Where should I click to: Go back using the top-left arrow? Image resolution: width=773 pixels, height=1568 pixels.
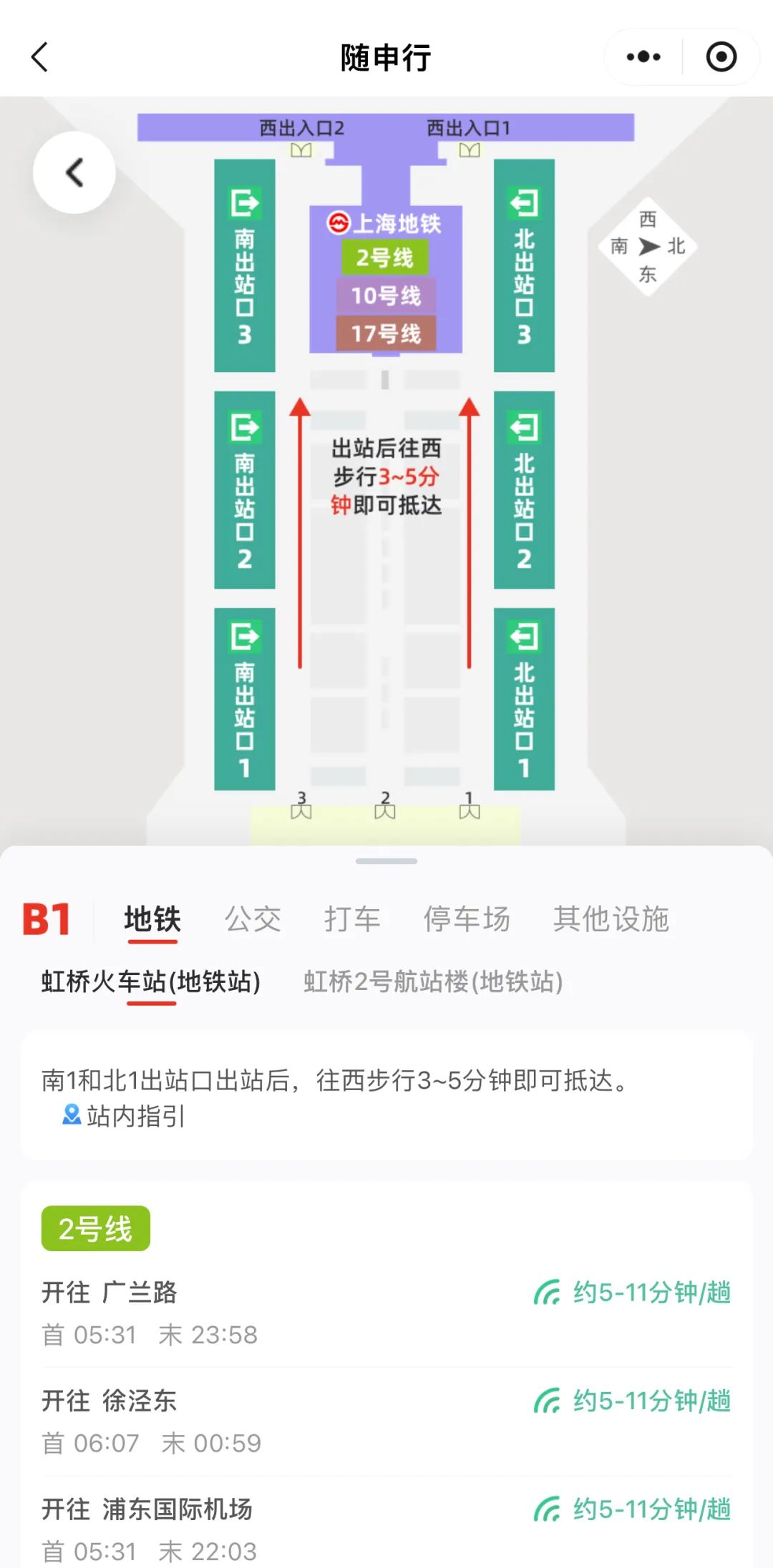pos(40,57)
